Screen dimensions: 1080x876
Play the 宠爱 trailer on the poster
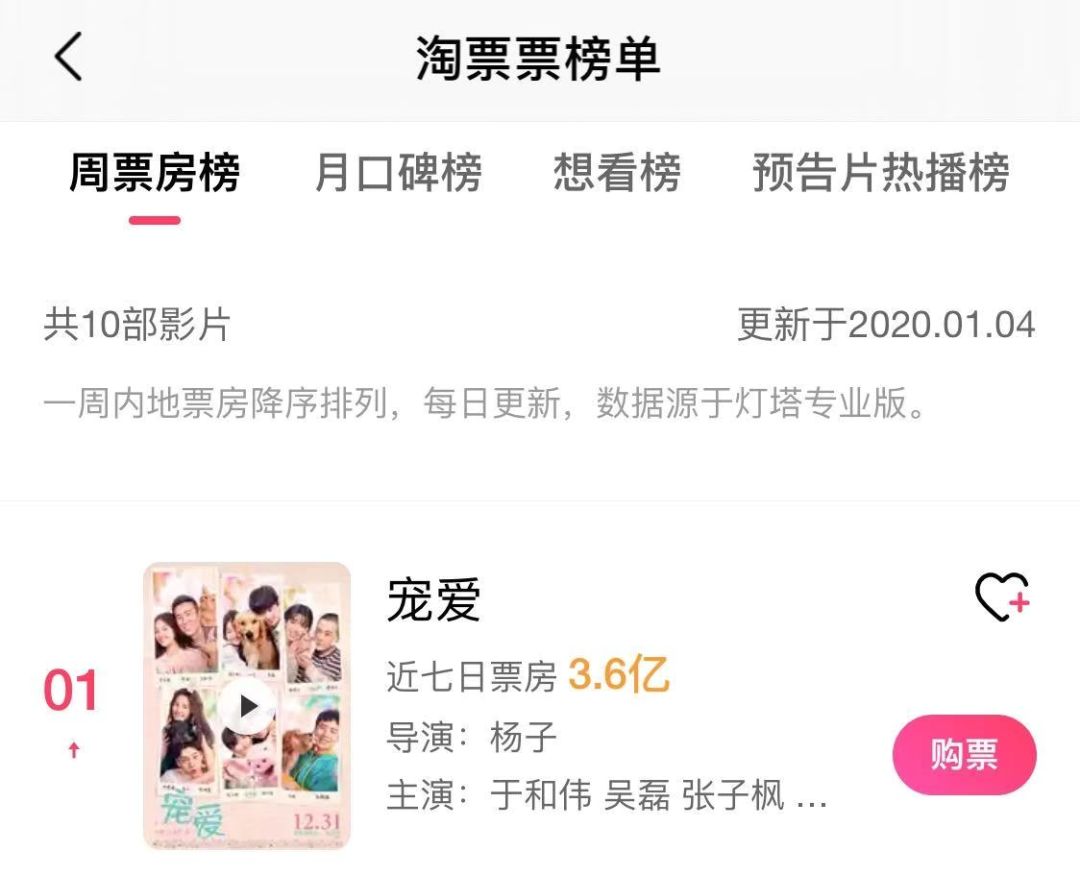click(247, 707)
